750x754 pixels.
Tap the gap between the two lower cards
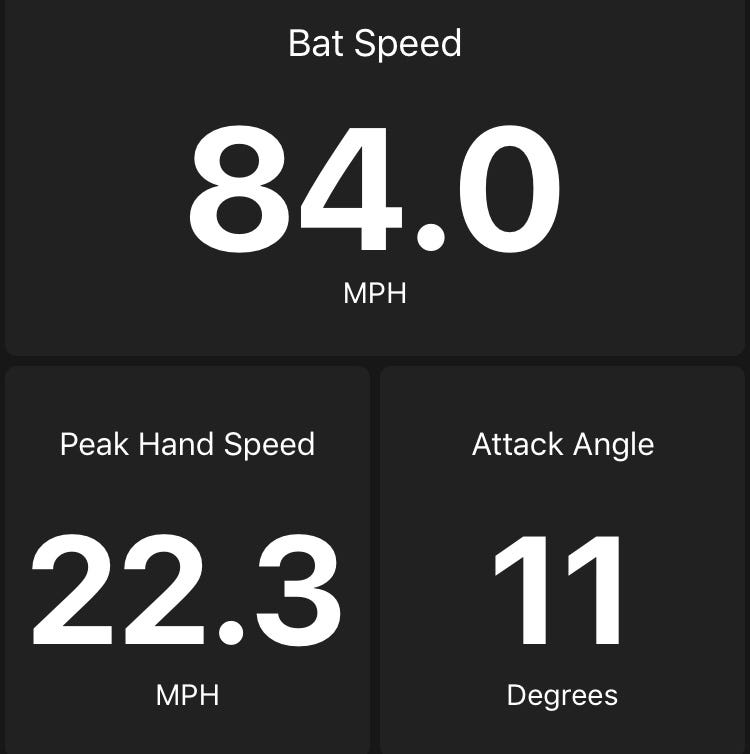click(x=375, y=560)
